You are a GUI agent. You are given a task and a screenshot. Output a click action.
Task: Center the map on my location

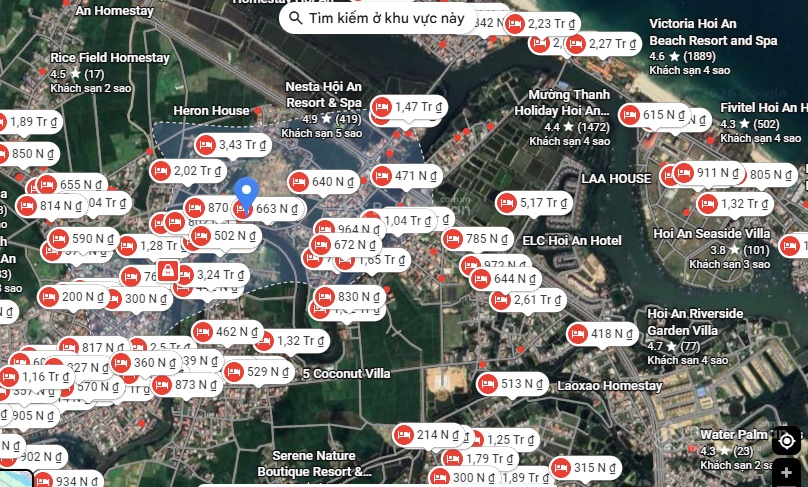click(786, 441)
